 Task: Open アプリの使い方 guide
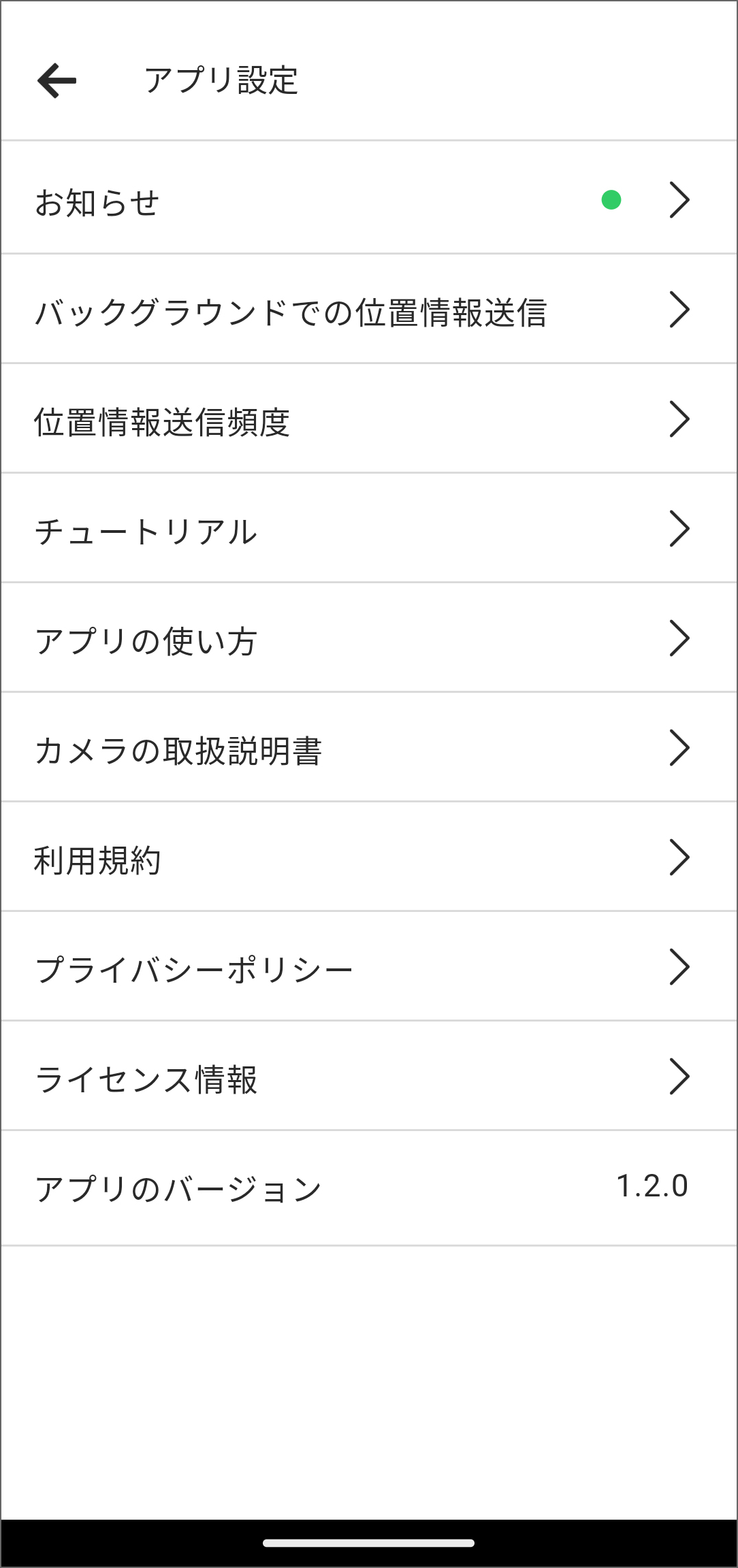(272, 640)
